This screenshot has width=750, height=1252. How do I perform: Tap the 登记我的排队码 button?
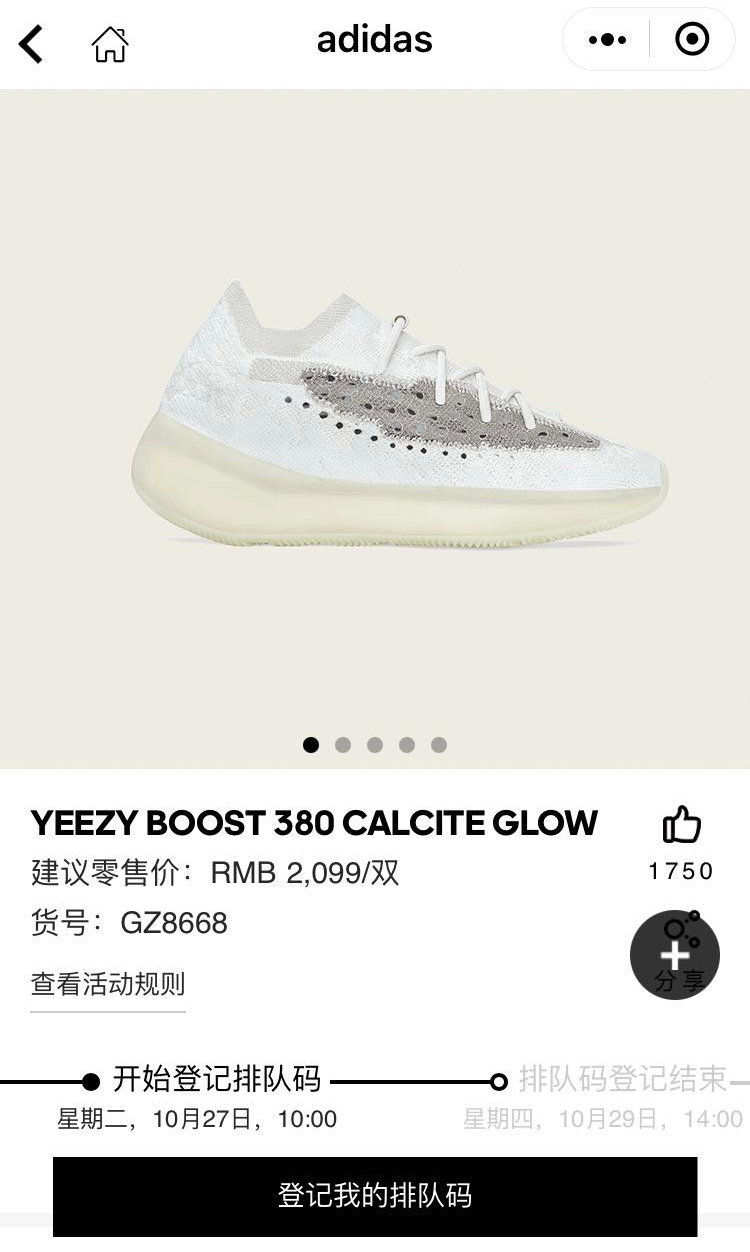(375, 1196)
